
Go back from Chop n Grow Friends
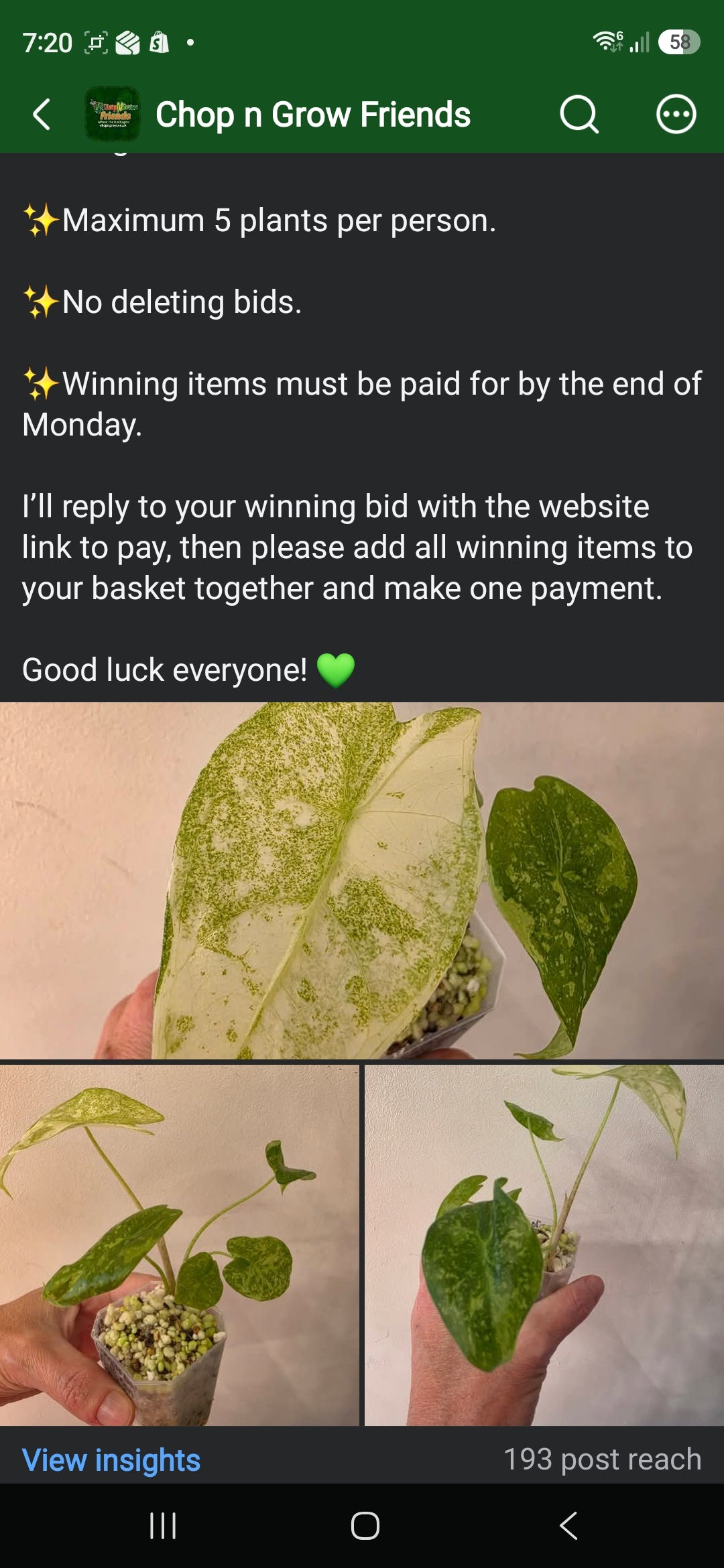tap(42, 114)
